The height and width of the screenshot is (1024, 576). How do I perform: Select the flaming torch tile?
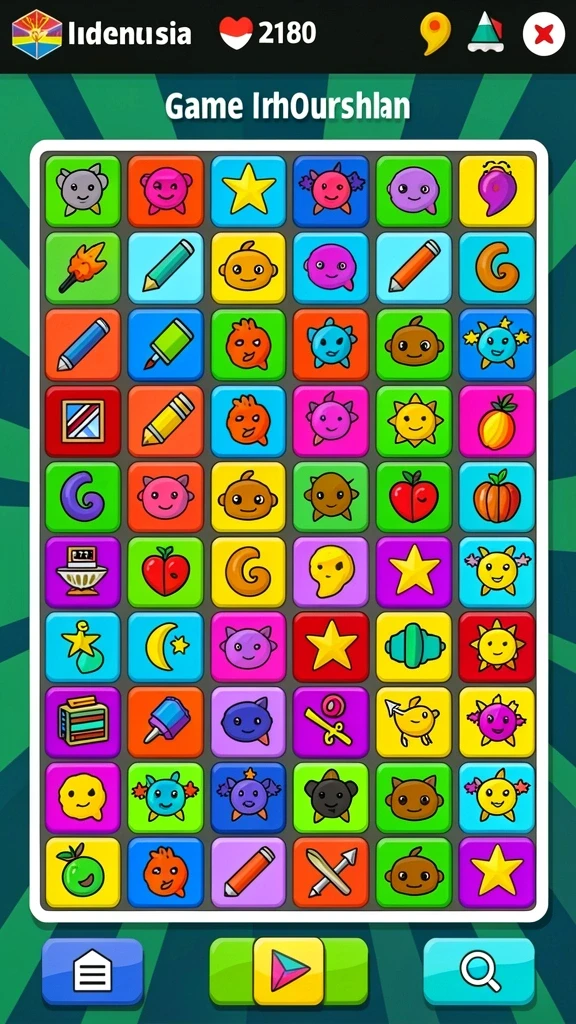83,268
